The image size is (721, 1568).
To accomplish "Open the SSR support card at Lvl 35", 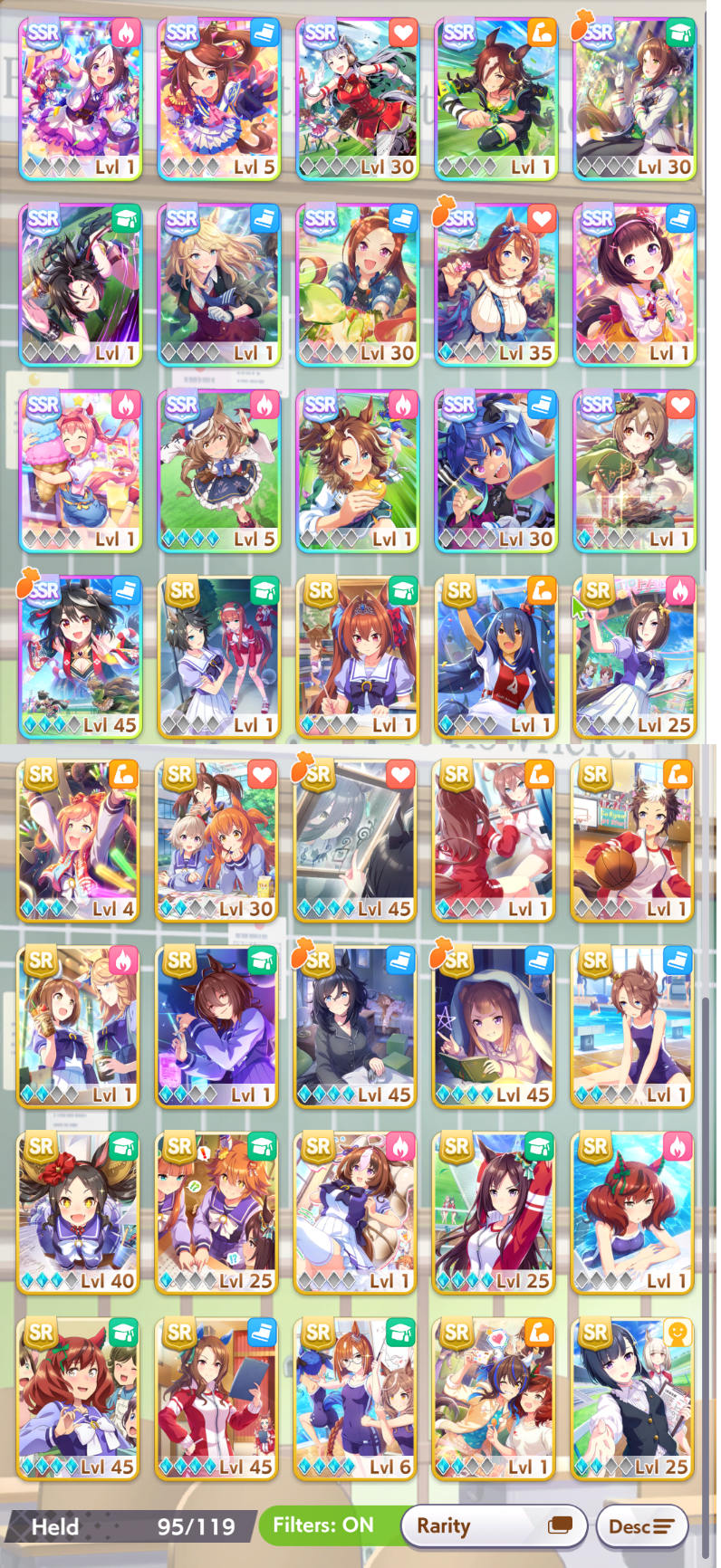I will [x=496, y=285].
